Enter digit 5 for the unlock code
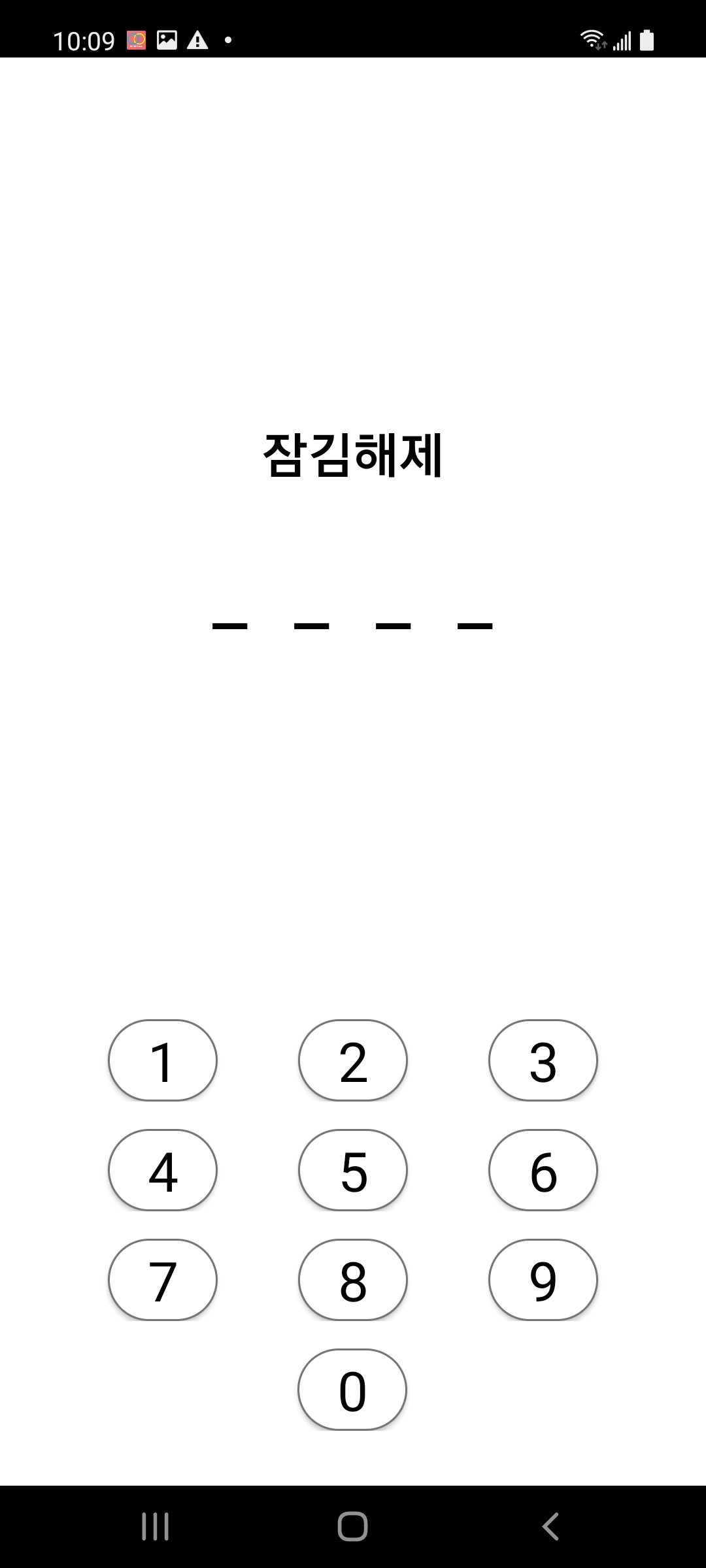706x1568 pixels. pyautogui.click(x=353, y=1170)
